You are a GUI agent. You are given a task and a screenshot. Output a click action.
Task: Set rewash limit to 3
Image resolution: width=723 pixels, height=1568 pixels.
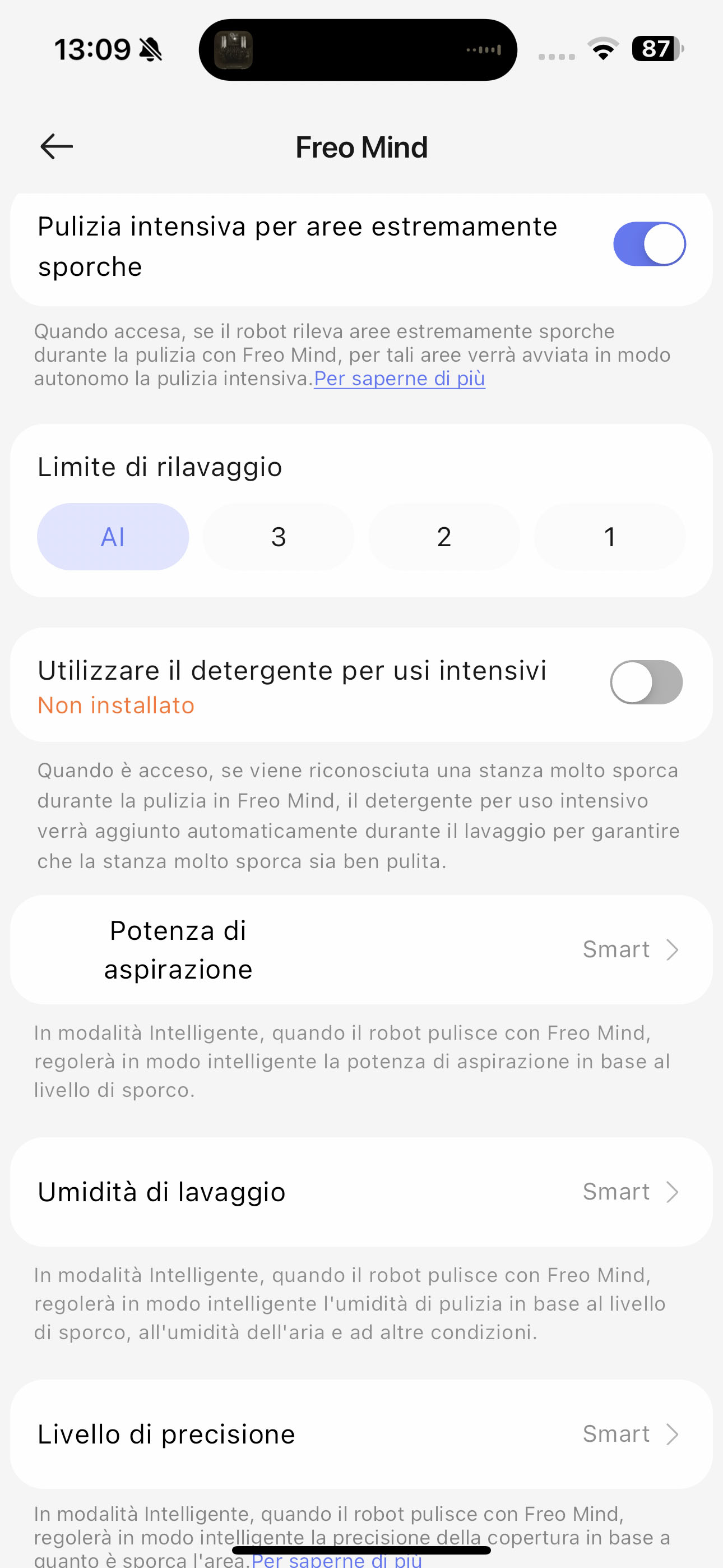point(279,537)
